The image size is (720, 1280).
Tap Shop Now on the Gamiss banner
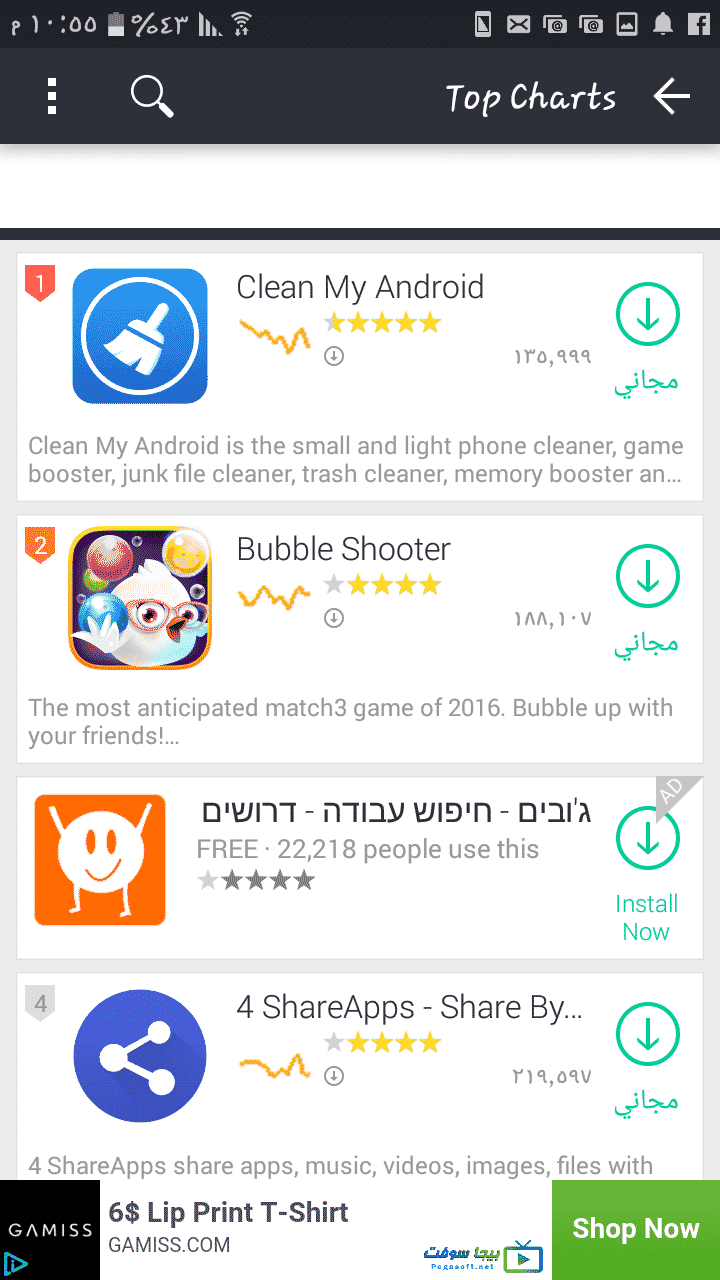coord(635,1229)
